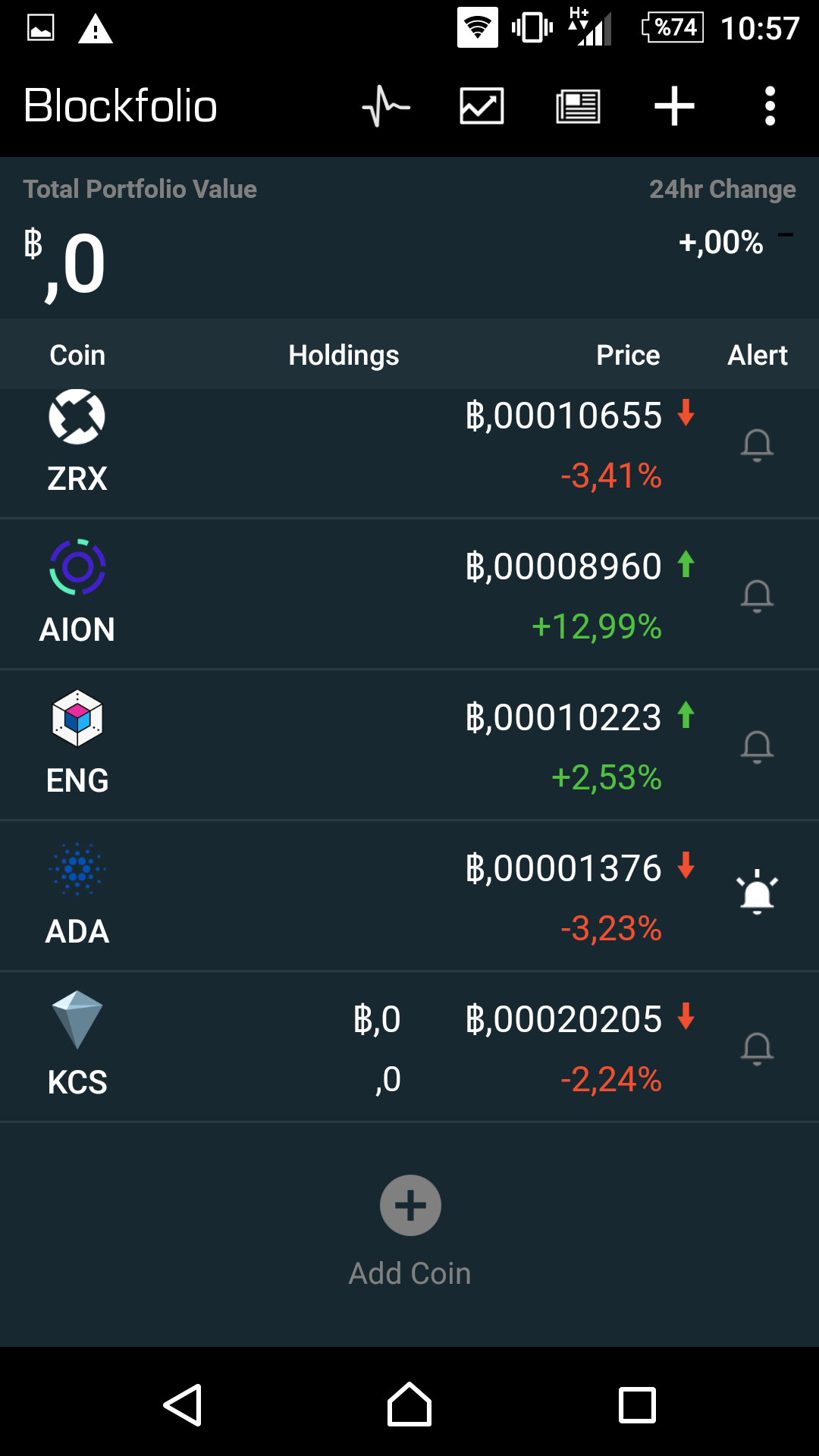This screenshot has width=819, height=1456.
Task: Set a price alert for ENG
Action: (757, 746)
